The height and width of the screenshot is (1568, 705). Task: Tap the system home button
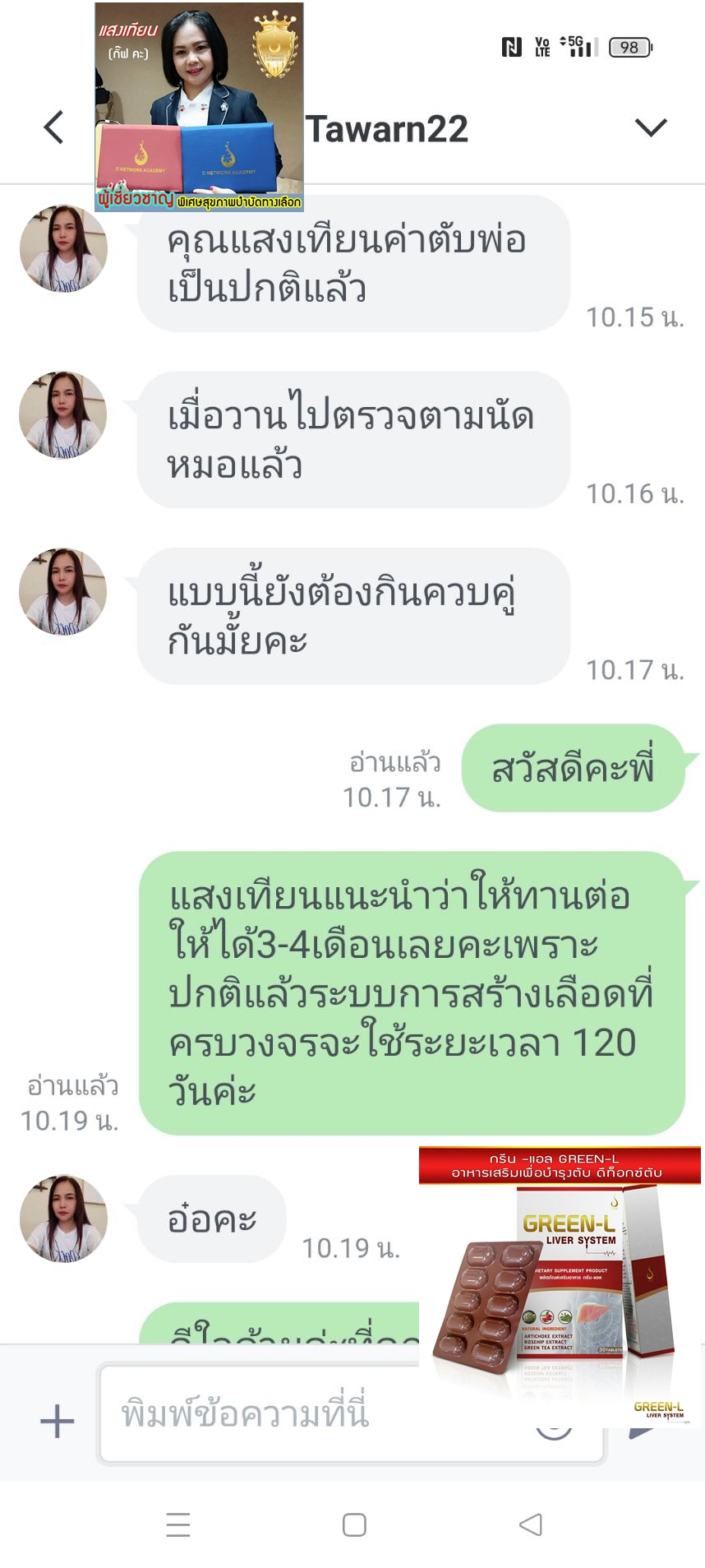(x=354, y=1525)
